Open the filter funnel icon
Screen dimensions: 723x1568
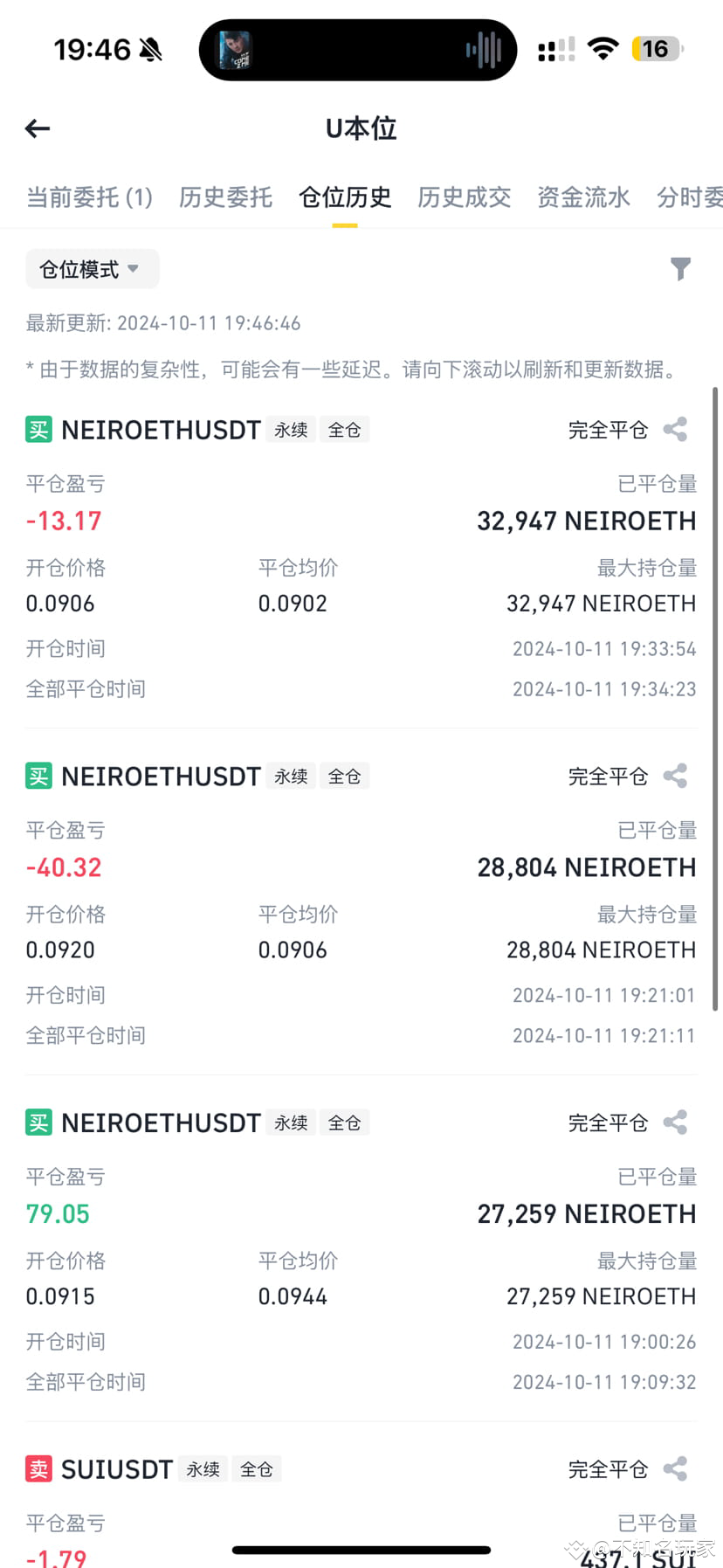(680, 269)
